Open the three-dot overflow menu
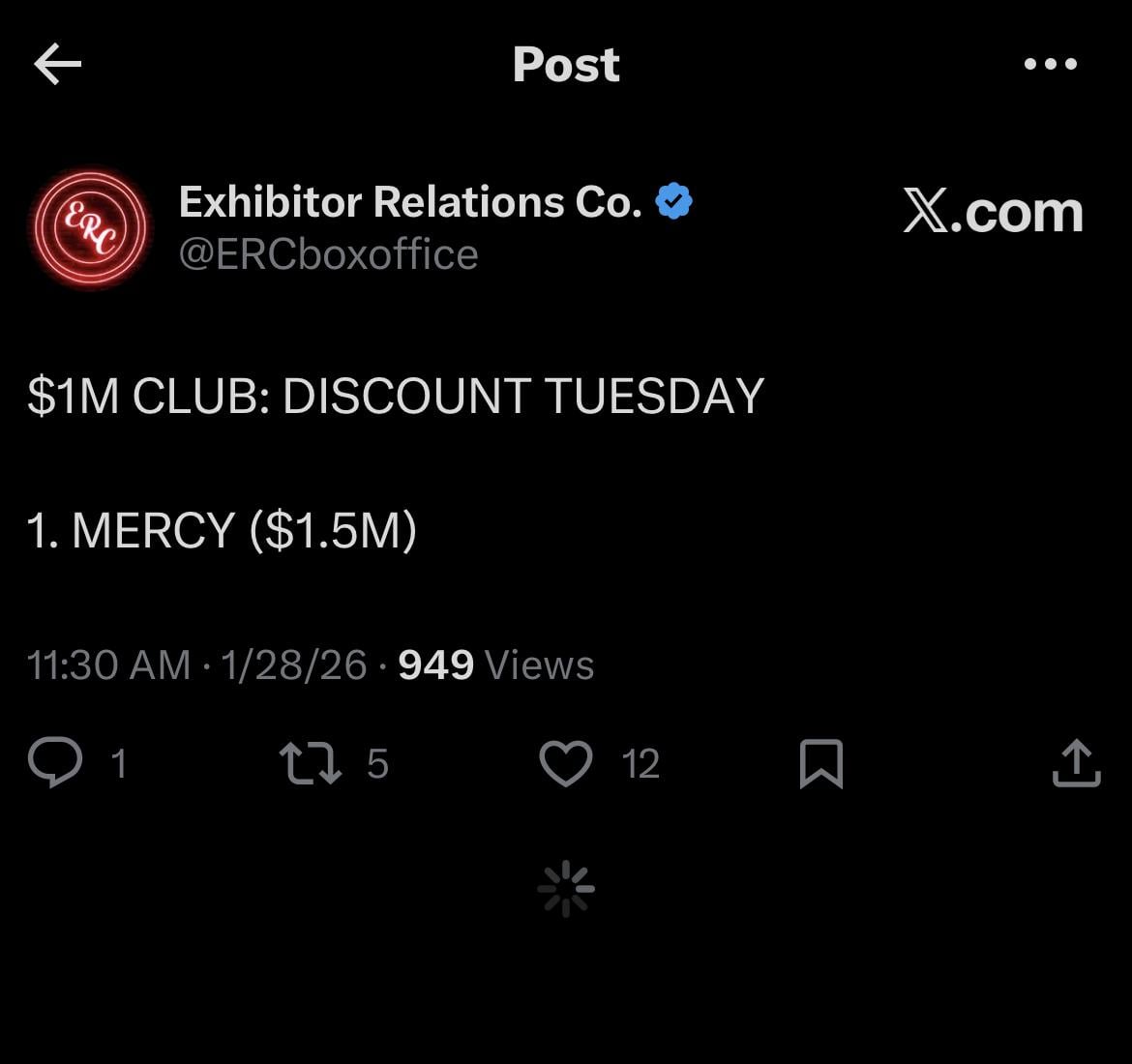 click(x=1050, y=65)
